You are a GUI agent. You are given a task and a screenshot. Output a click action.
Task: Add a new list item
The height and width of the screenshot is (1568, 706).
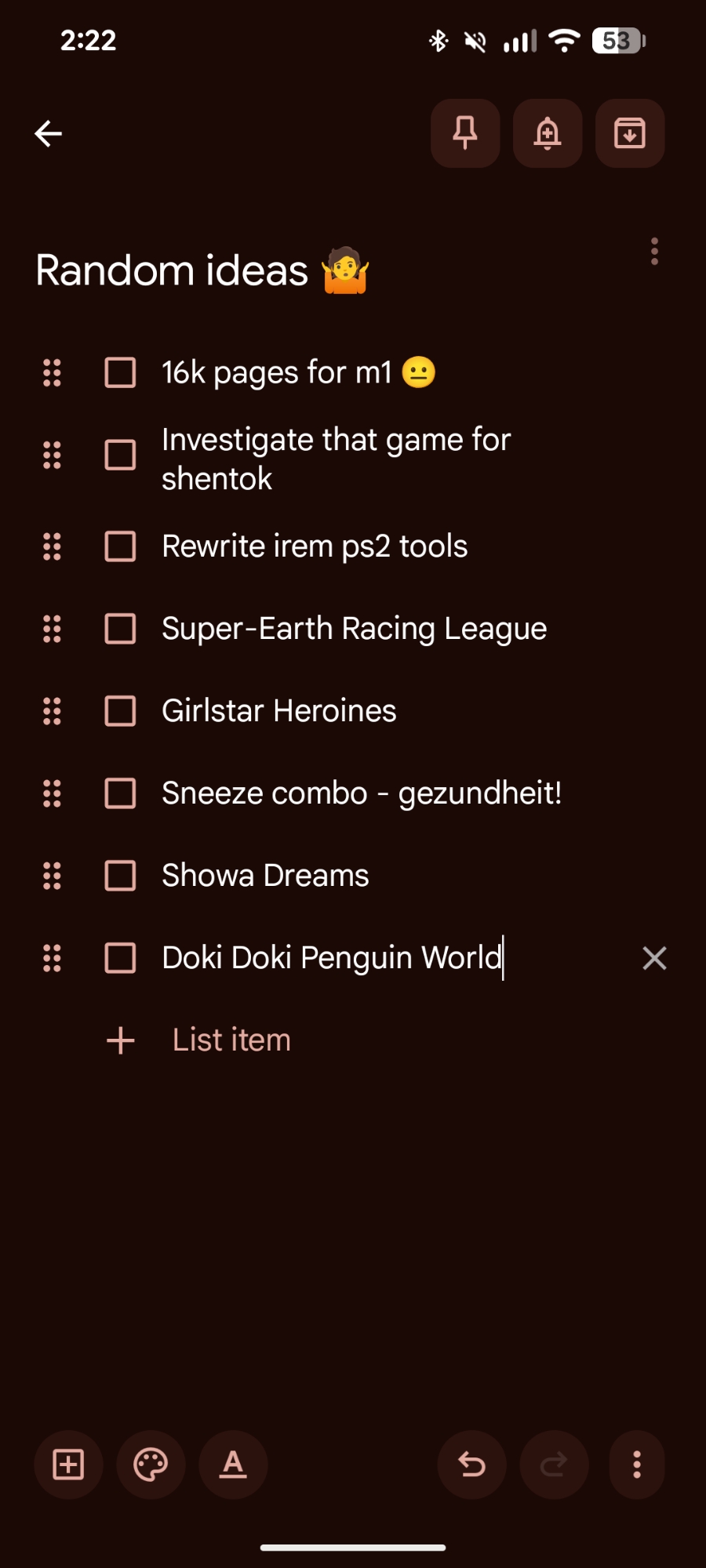tap(231, 1040)
